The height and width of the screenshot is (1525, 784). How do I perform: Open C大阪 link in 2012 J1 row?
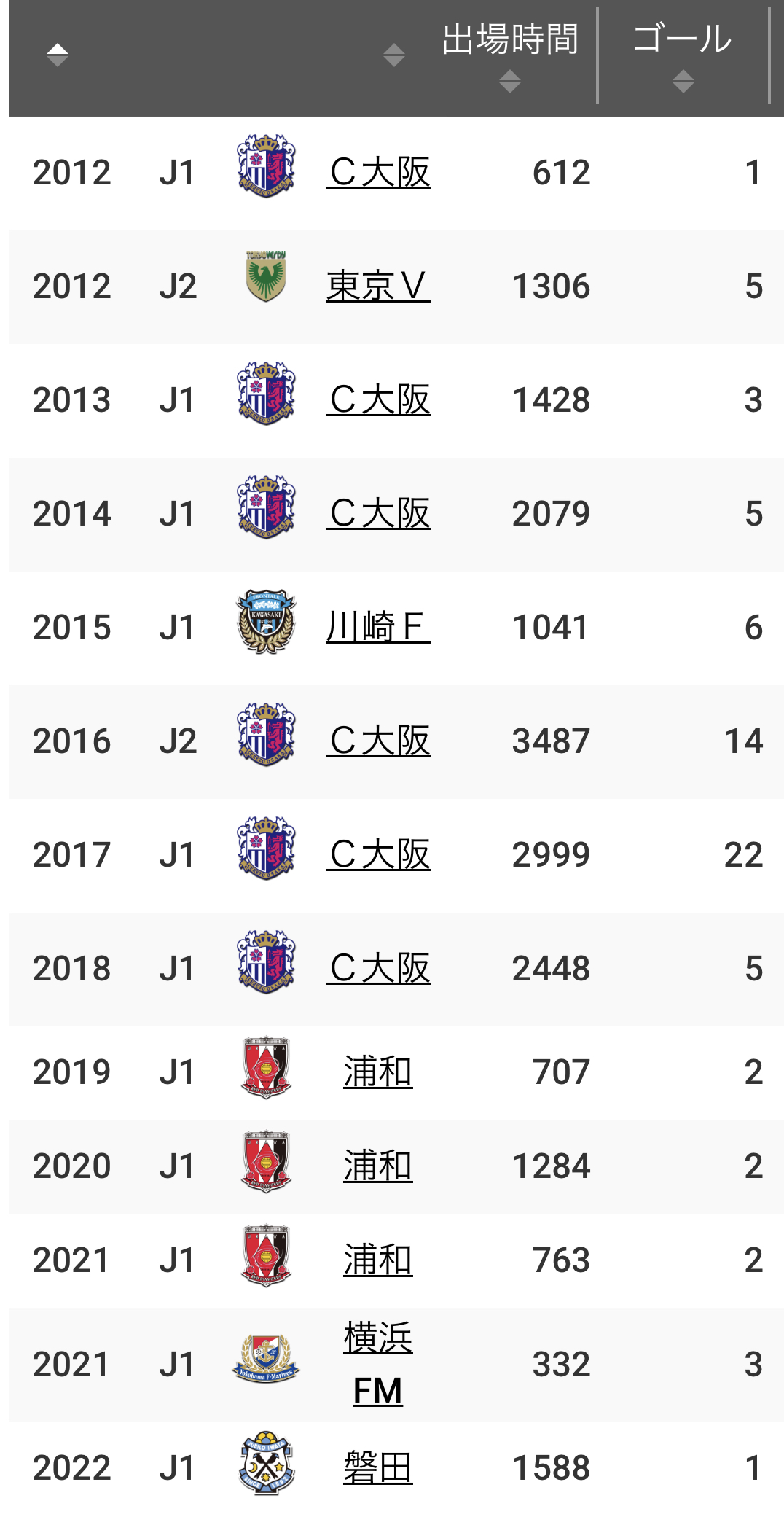(x=378, y=173)
